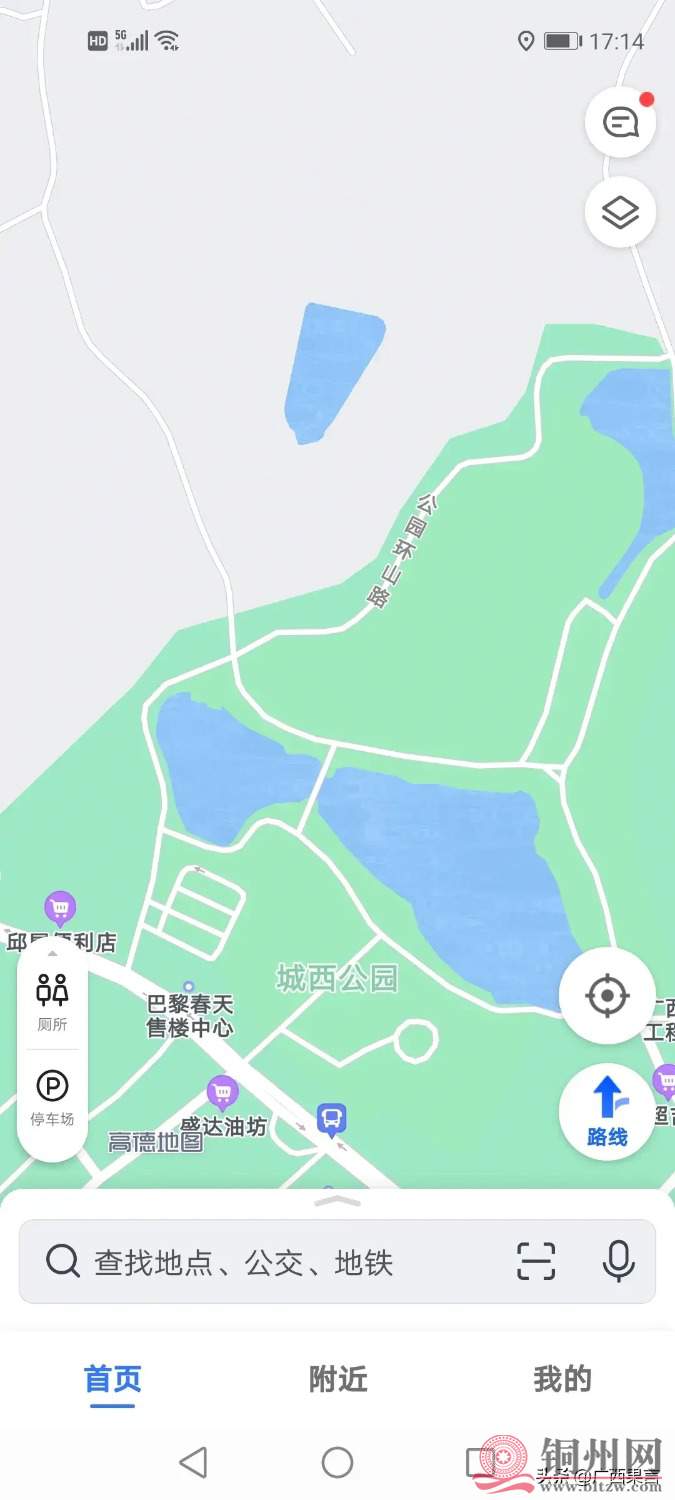The width and height of the screenshot is (675, 1500).
Task: Open the messages bubble icon
Action: click(x=620, y=123)
